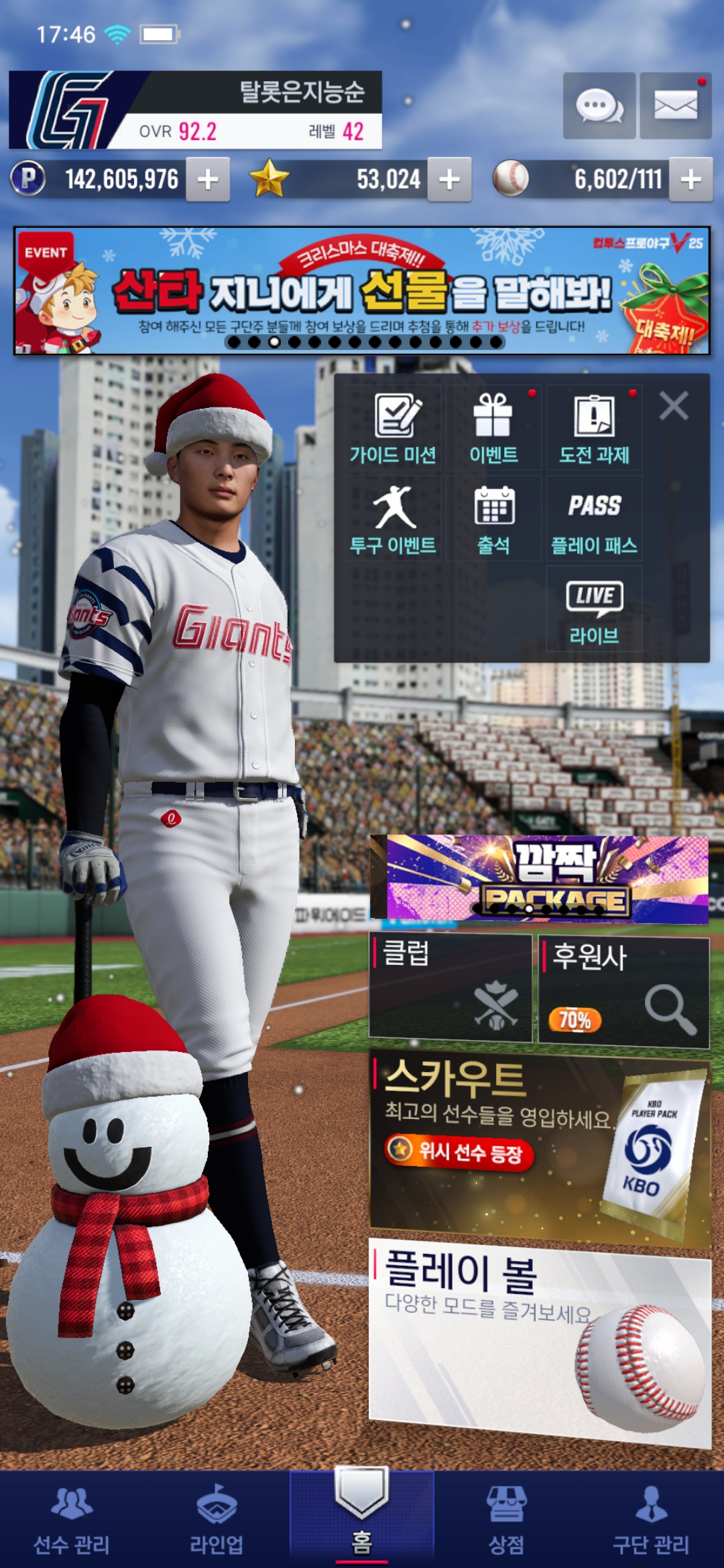The height and width of the screenshot is (1568, 724).
Task: Start 플레이 볼
Action: [540, 1340]
